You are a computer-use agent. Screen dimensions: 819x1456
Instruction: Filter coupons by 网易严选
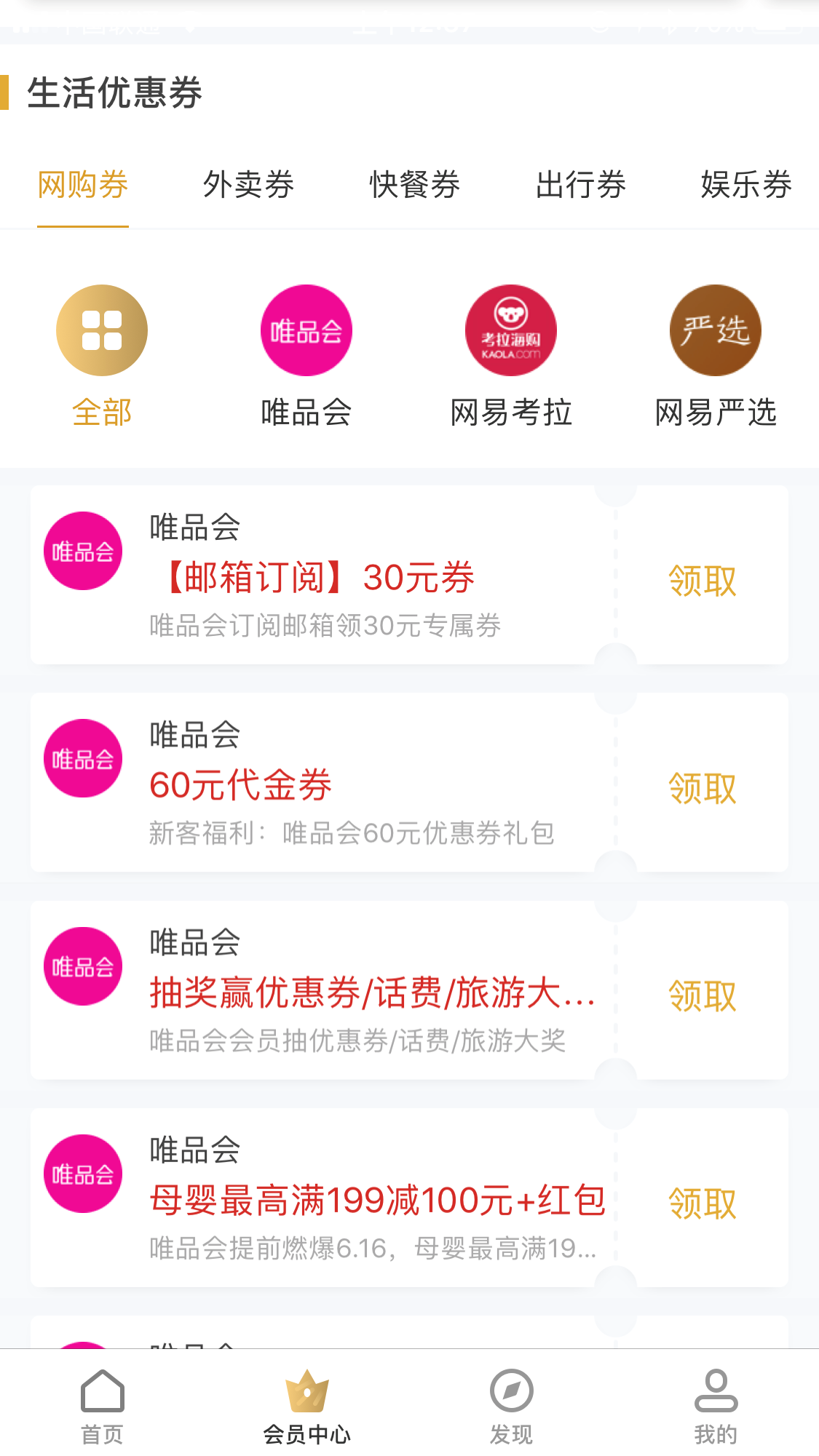point(716,357)
